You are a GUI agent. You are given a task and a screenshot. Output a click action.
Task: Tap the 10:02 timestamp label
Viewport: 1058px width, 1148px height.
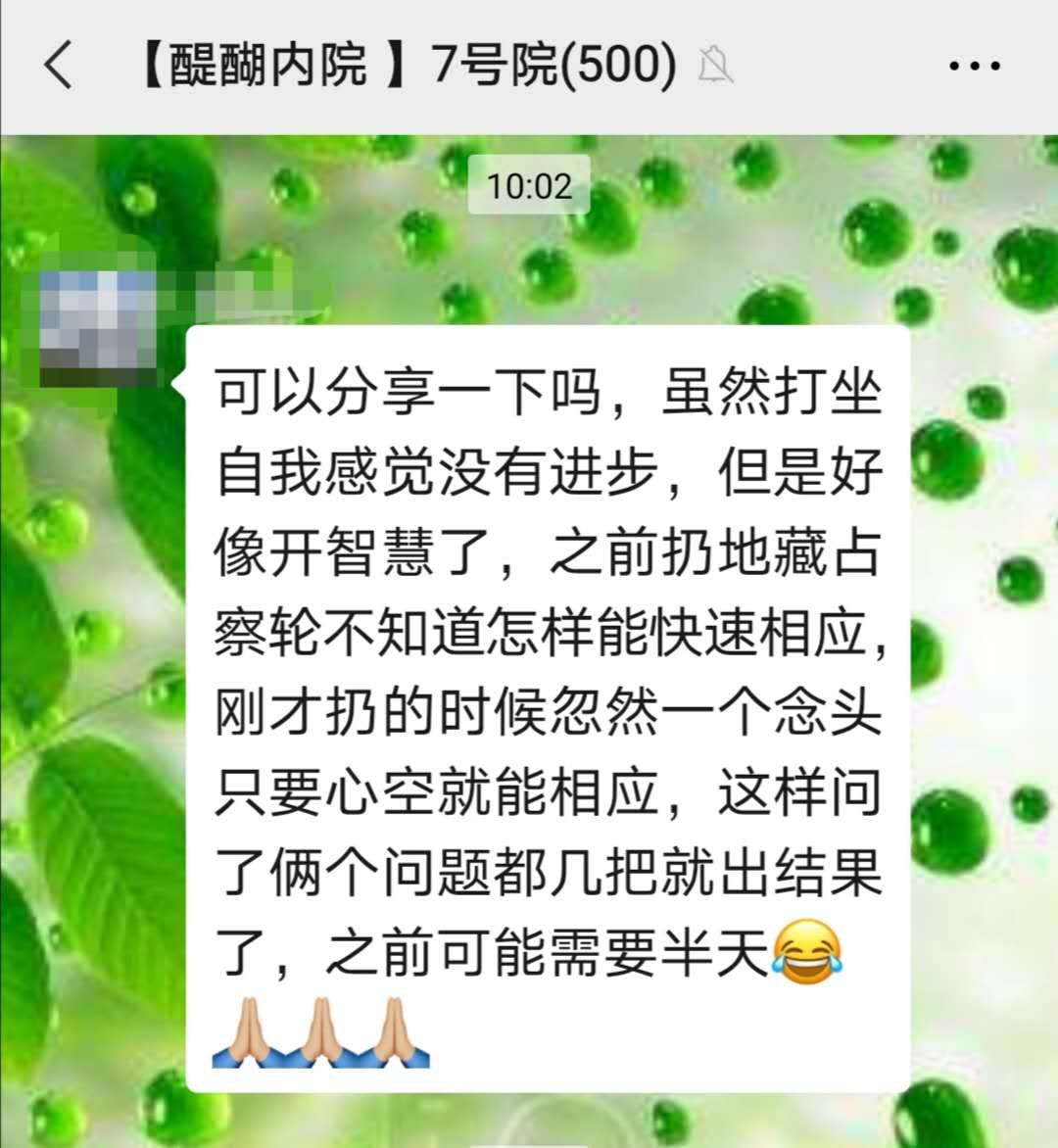click(530, 182)
